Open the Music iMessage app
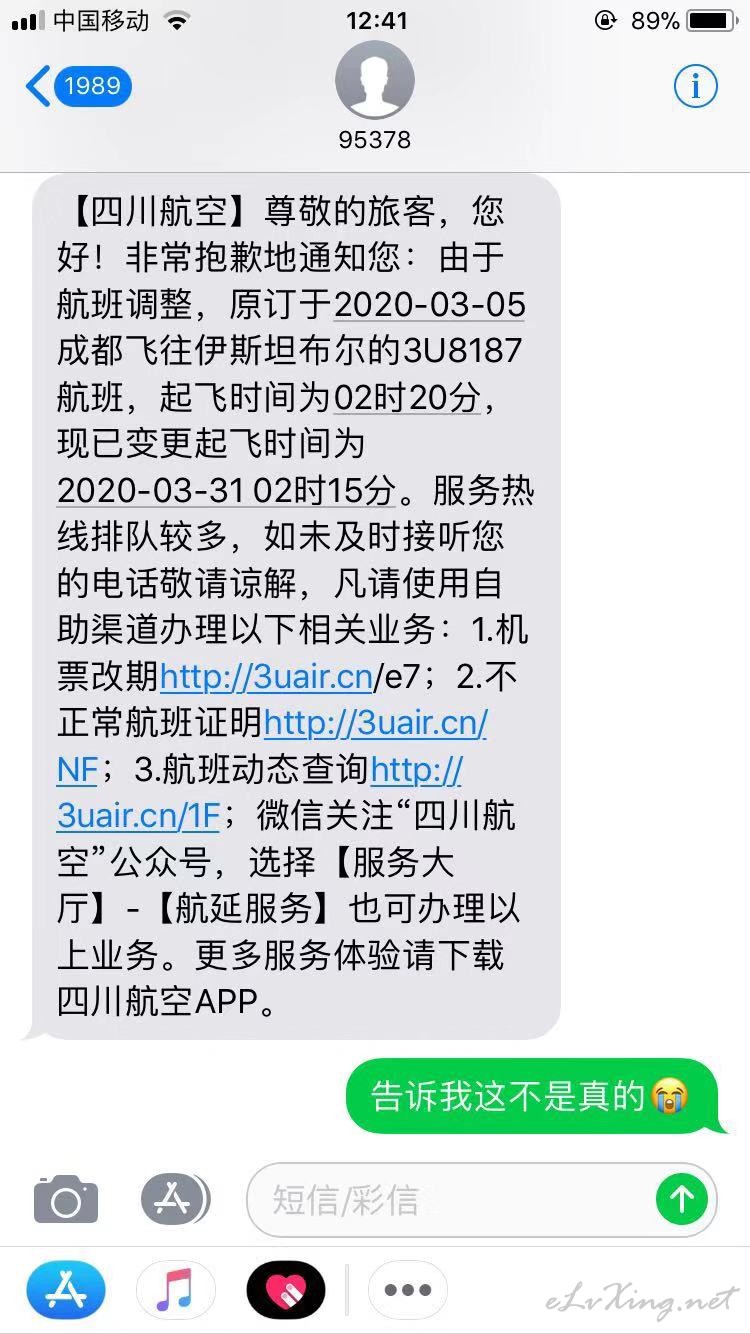 tap(176, 1291)
